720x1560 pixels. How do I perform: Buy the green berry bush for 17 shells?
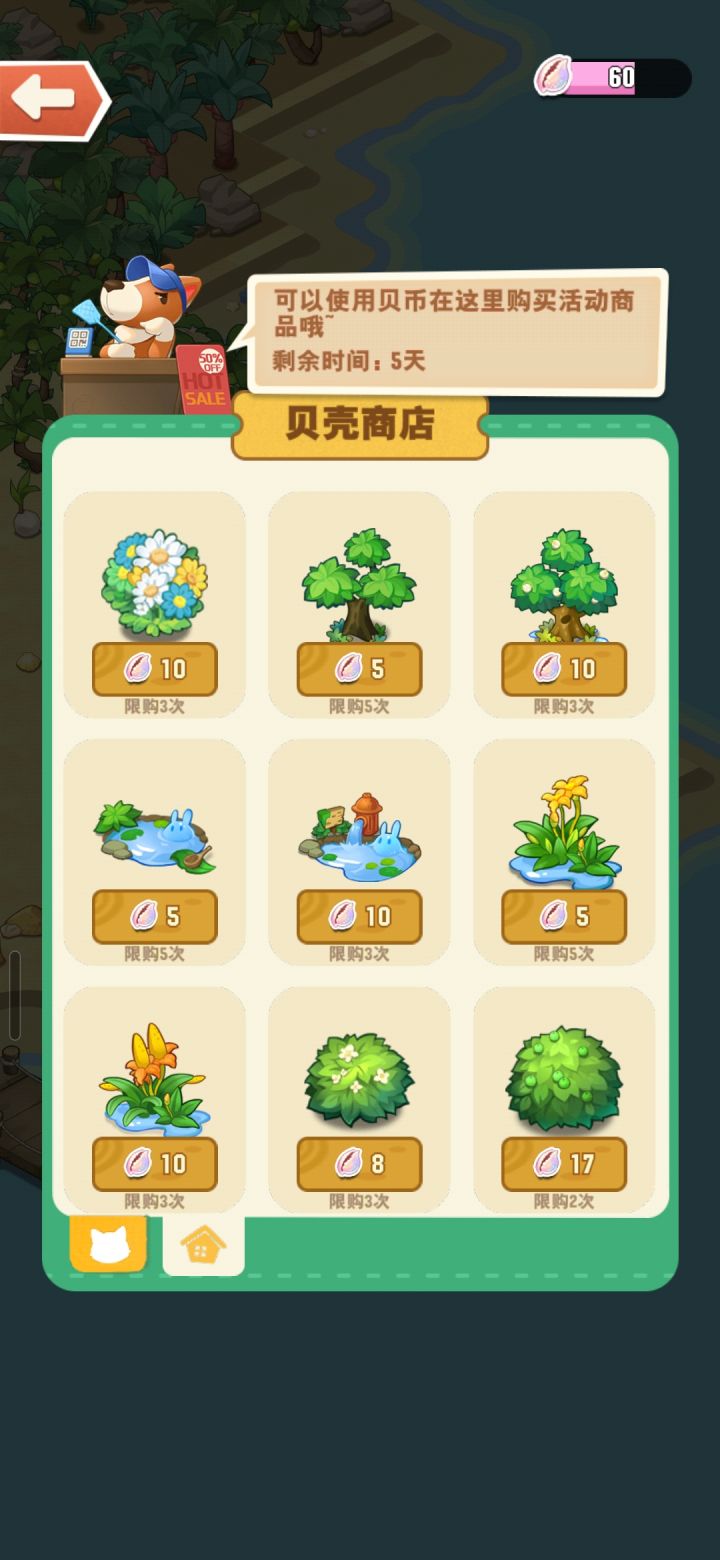[x=564, y=1164]
